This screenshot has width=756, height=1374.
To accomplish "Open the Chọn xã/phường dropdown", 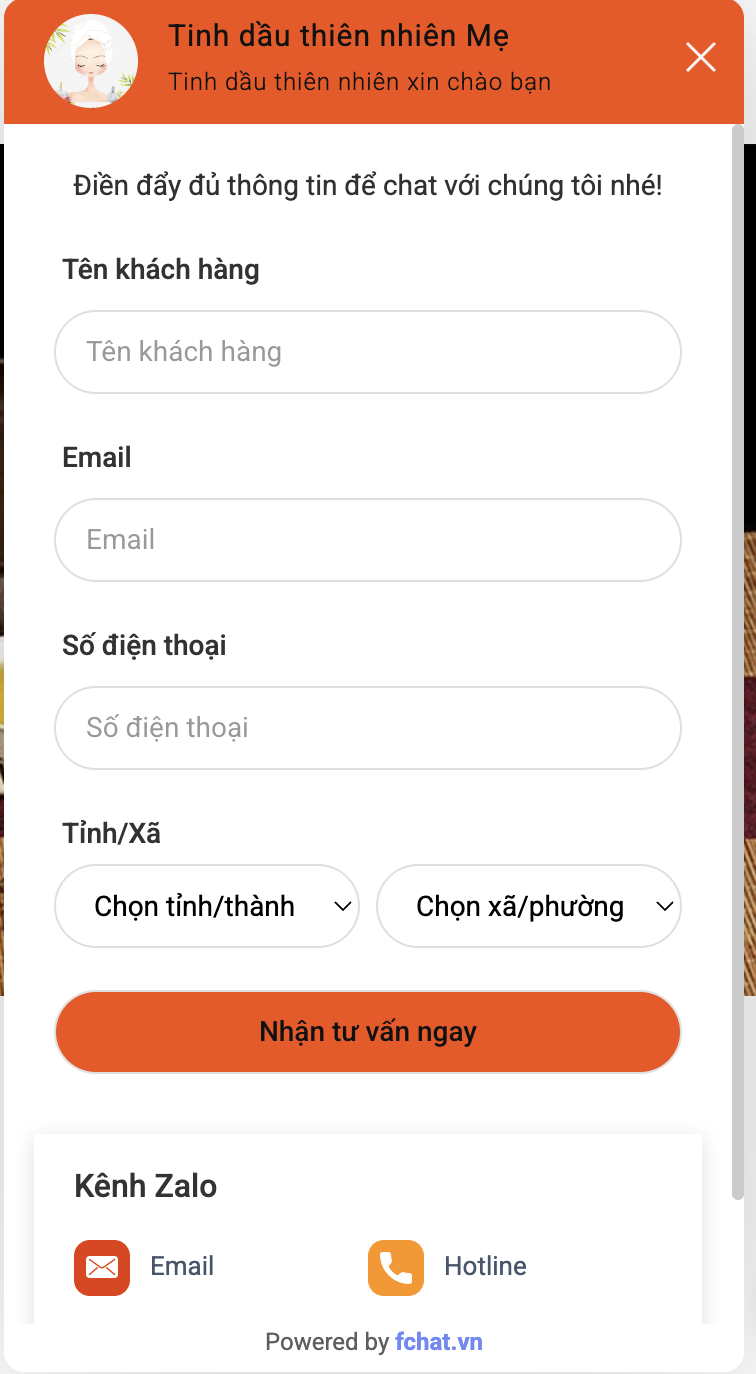I will click(x=529, y=906).
